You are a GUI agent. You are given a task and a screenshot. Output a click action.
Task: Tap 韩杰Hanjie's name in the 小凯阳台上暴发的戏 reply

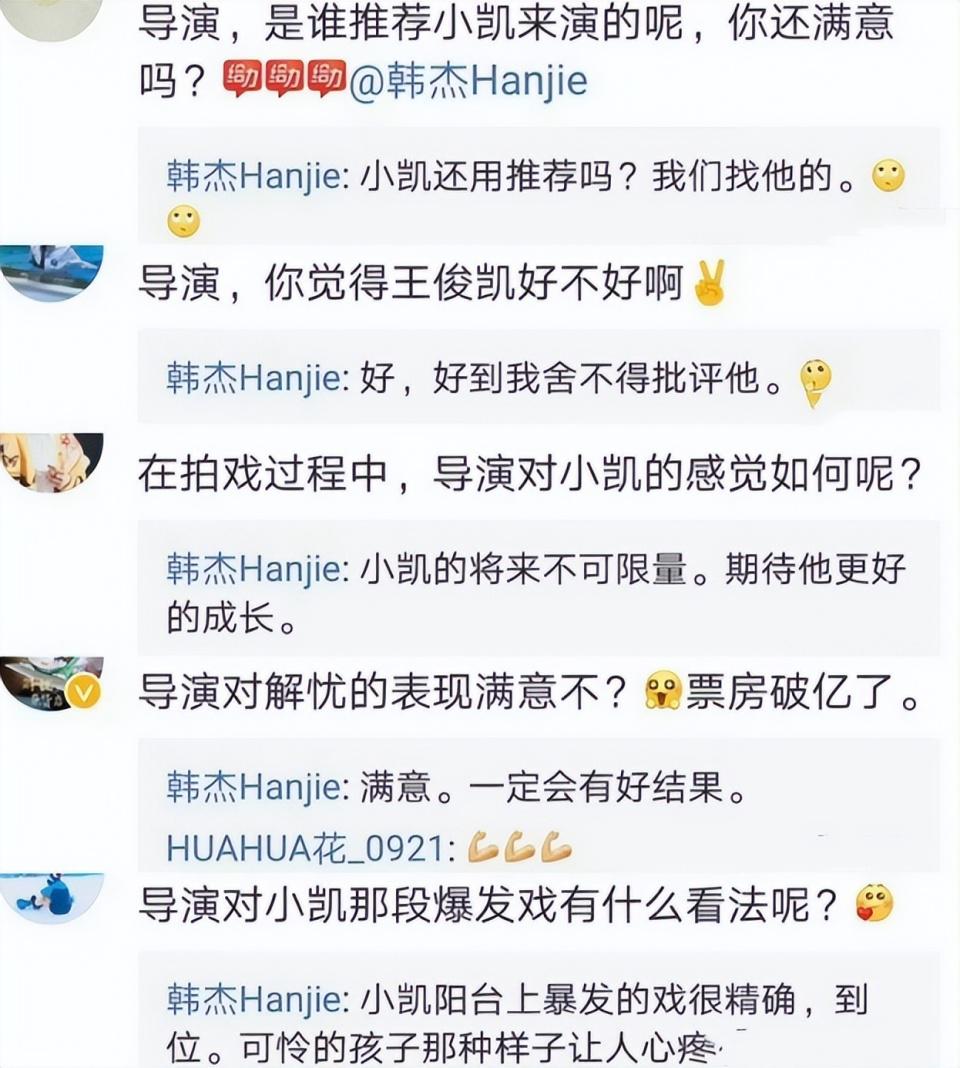coord(253,1000)
